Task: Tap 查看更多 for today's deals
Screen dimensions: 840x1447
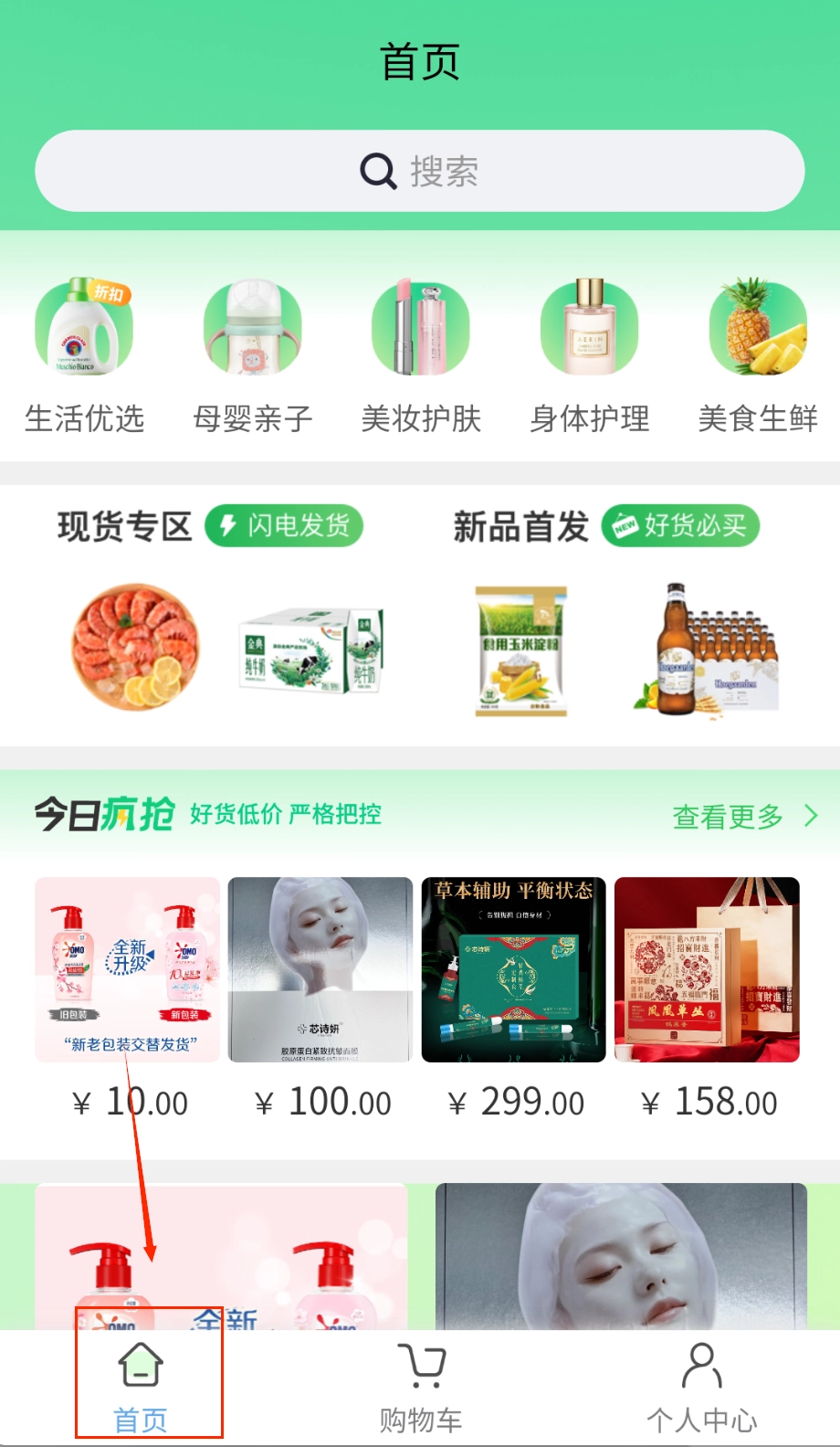Action: [x=744, y=817]
